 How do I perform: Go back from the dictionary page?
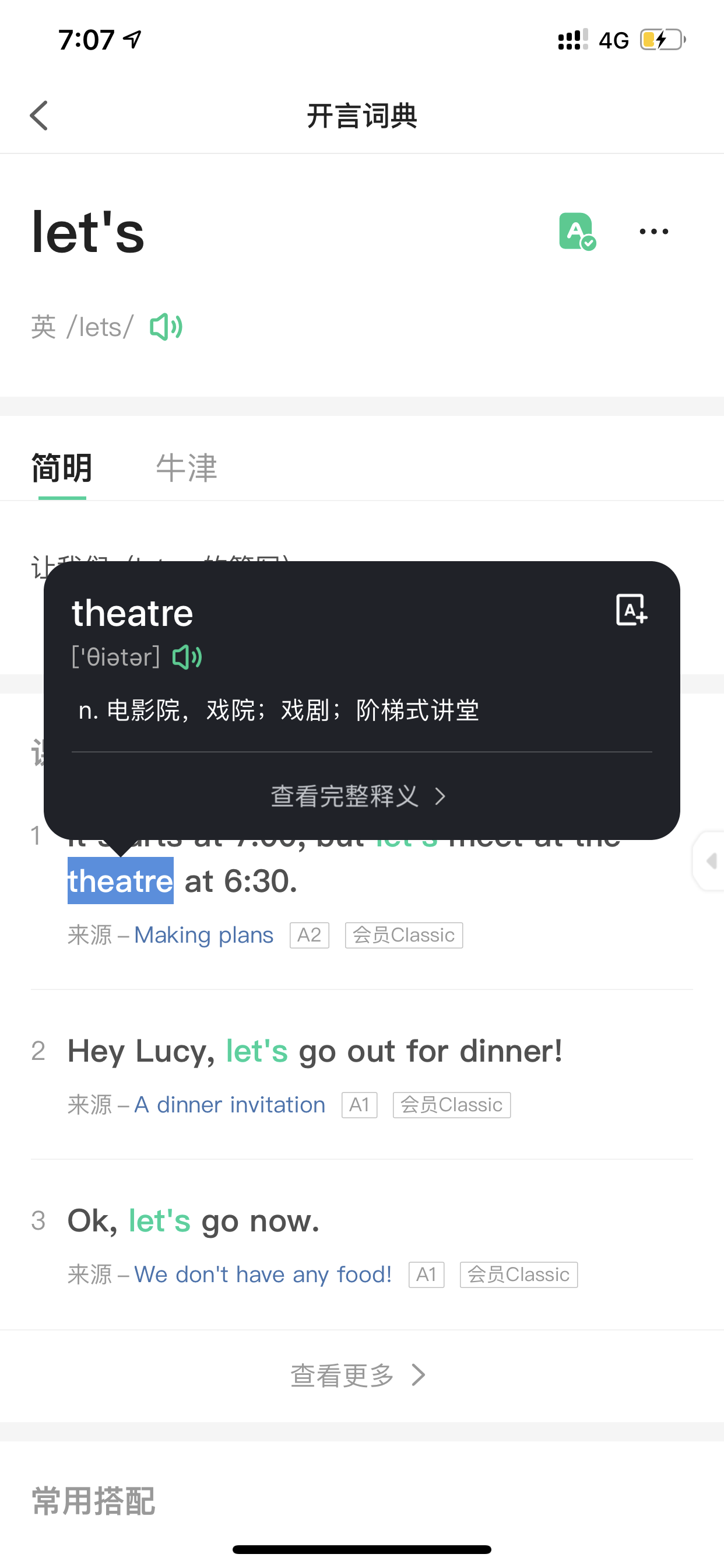pyautogui.click(x=39, y=116)
